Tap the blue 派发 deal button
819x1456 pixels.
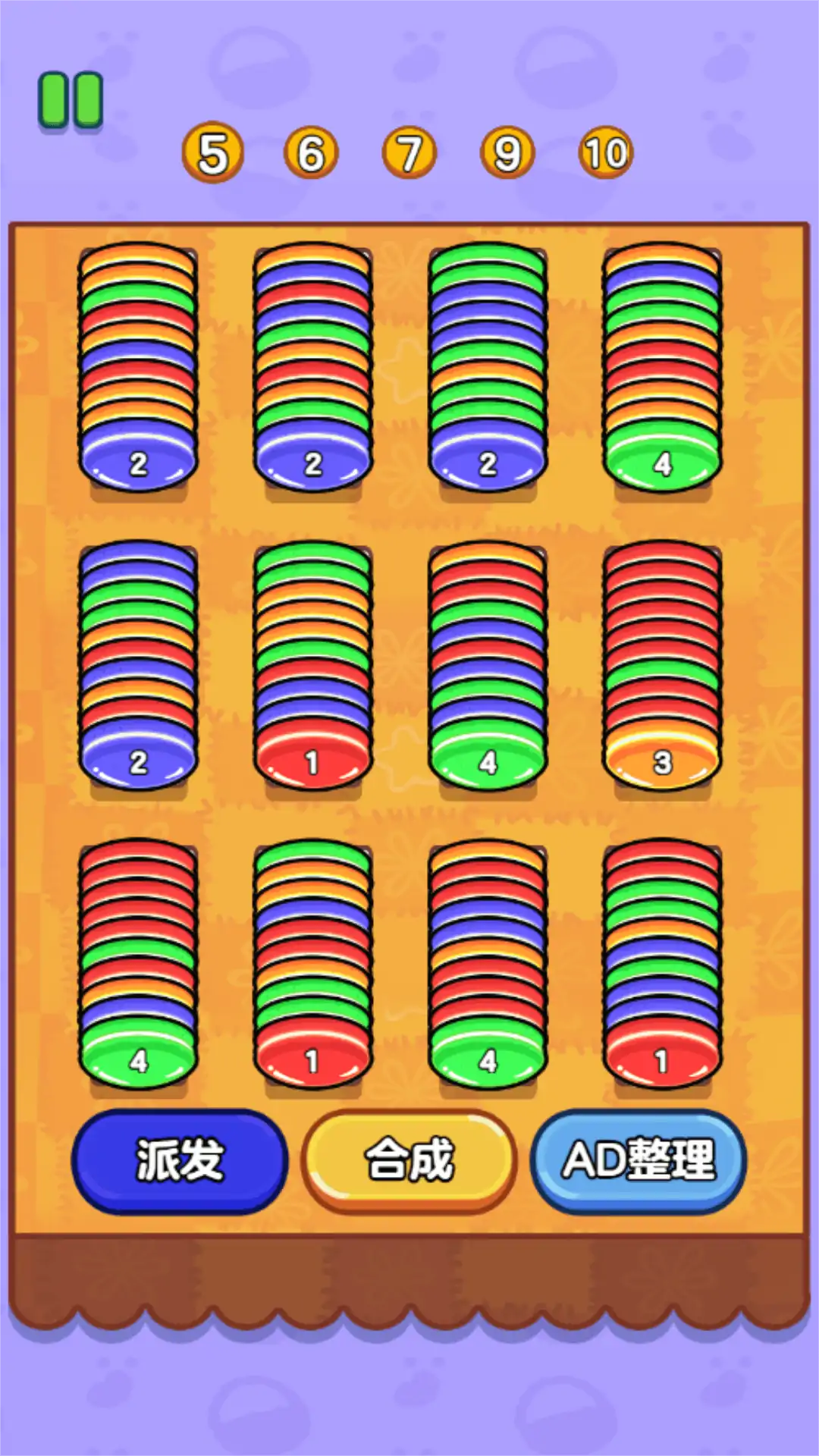(180, 1159)
